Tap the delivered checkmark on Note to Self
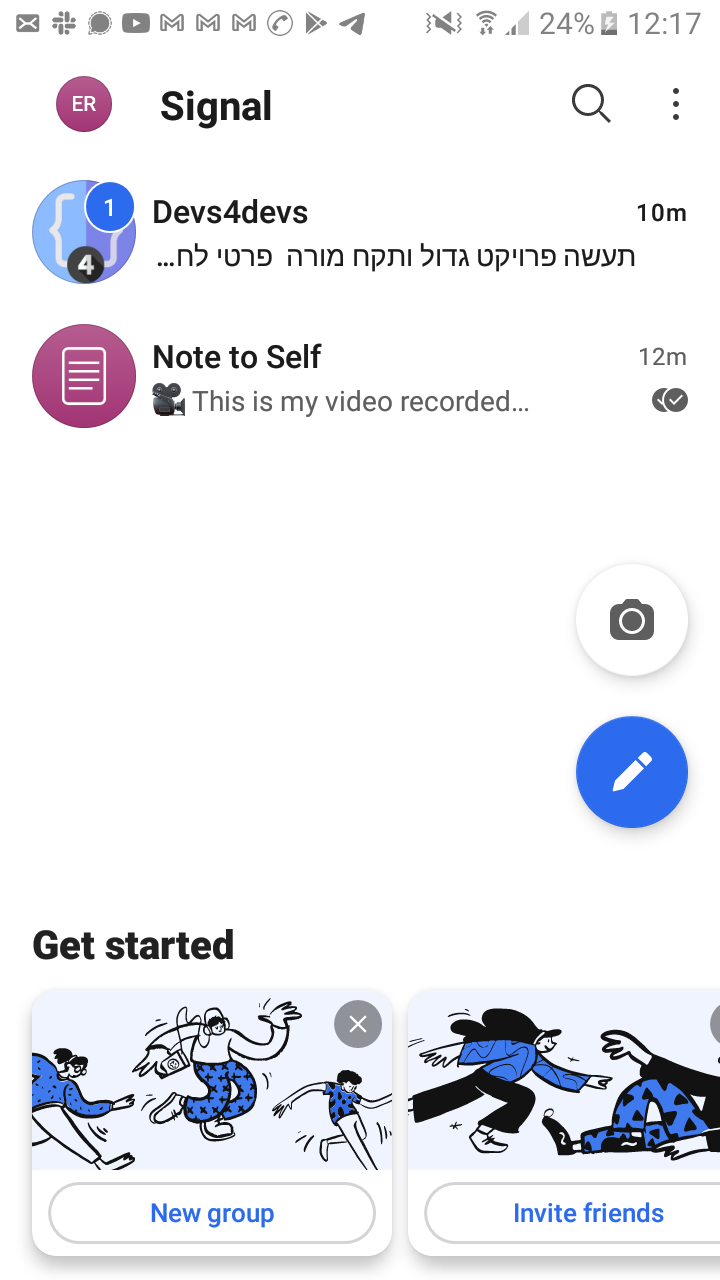Image resolution: width=720 pixels, height=1280 pixels. pos(670,400)
